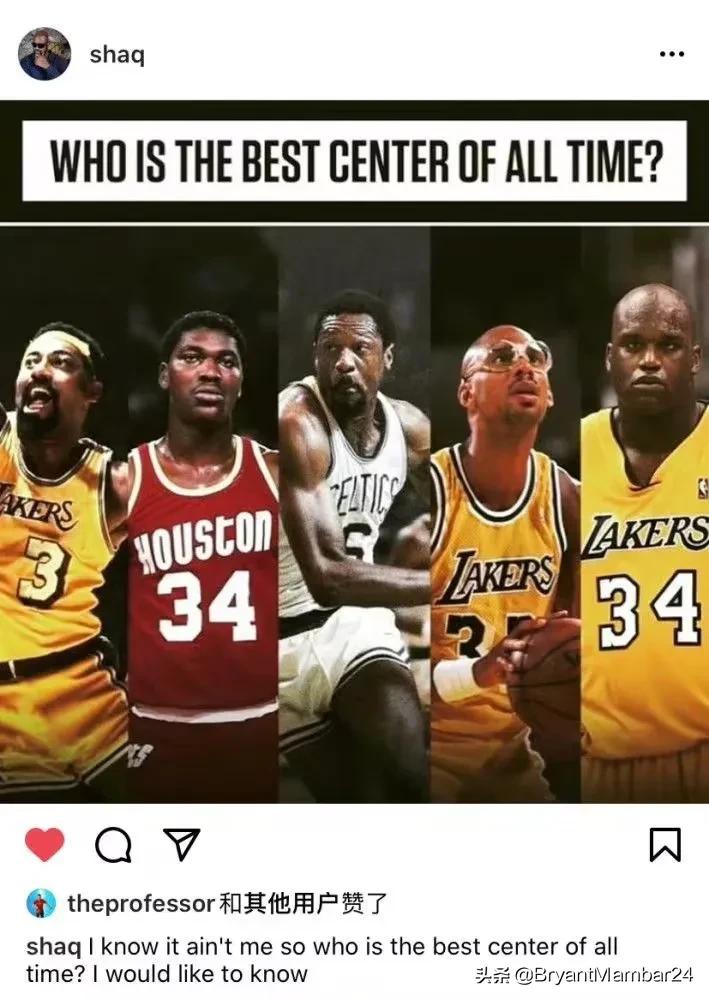Open the shaq username in the header

[117, 55]
